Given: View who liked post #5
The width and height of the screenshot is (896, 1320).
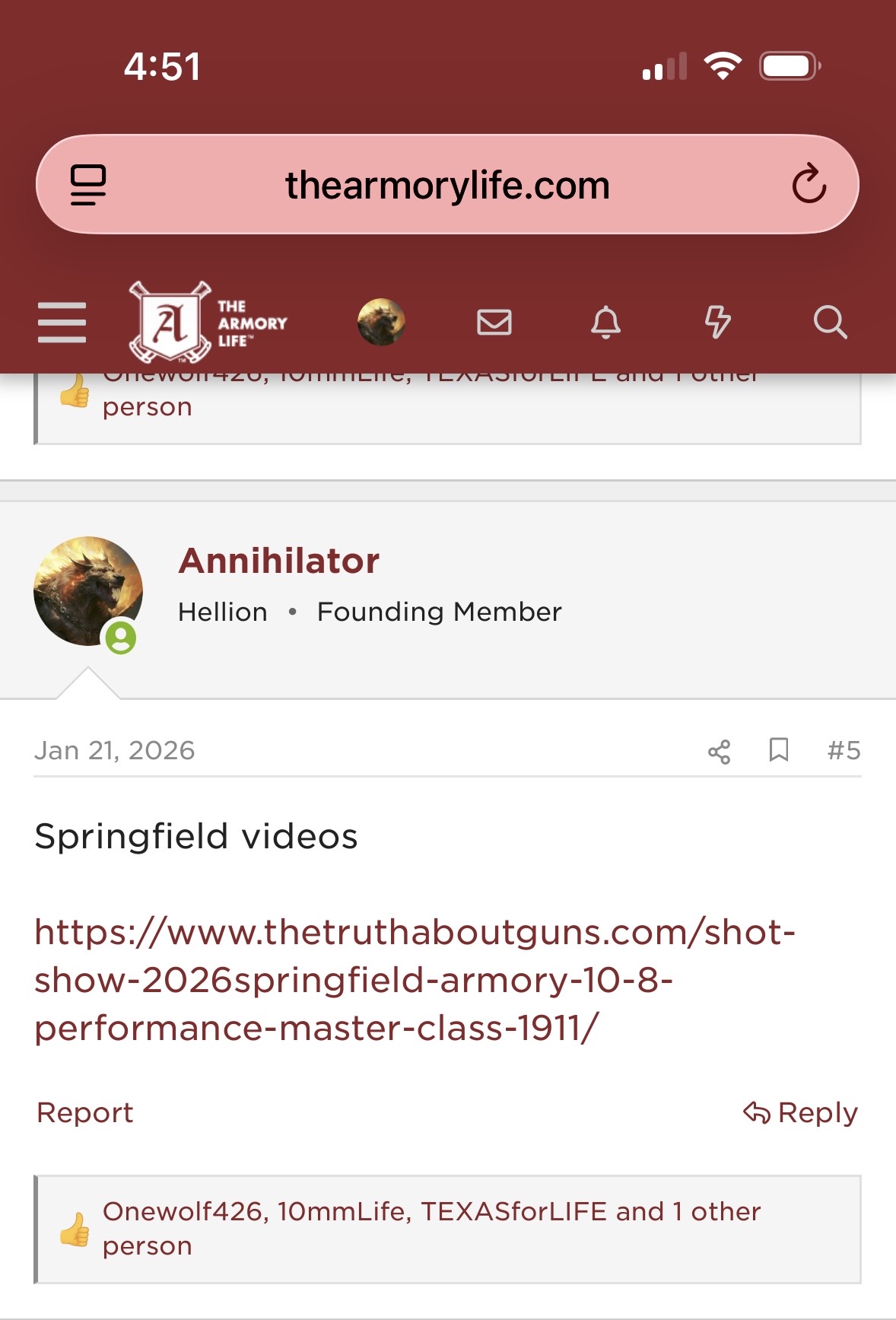Looking at the screenshot, I should click(x=431, y=1228).
